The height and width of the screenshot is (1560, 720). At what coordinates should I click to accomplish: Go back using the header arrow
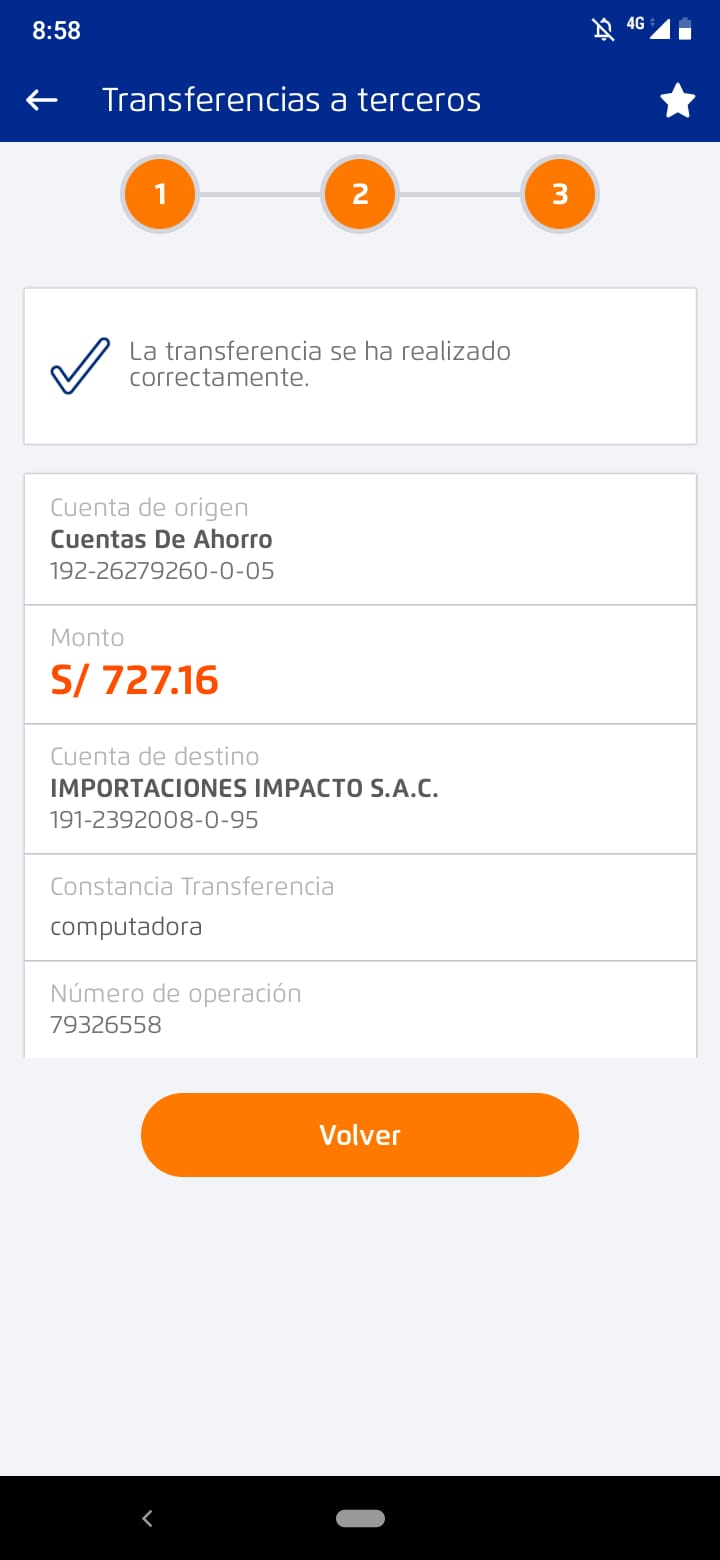(42, 100)
